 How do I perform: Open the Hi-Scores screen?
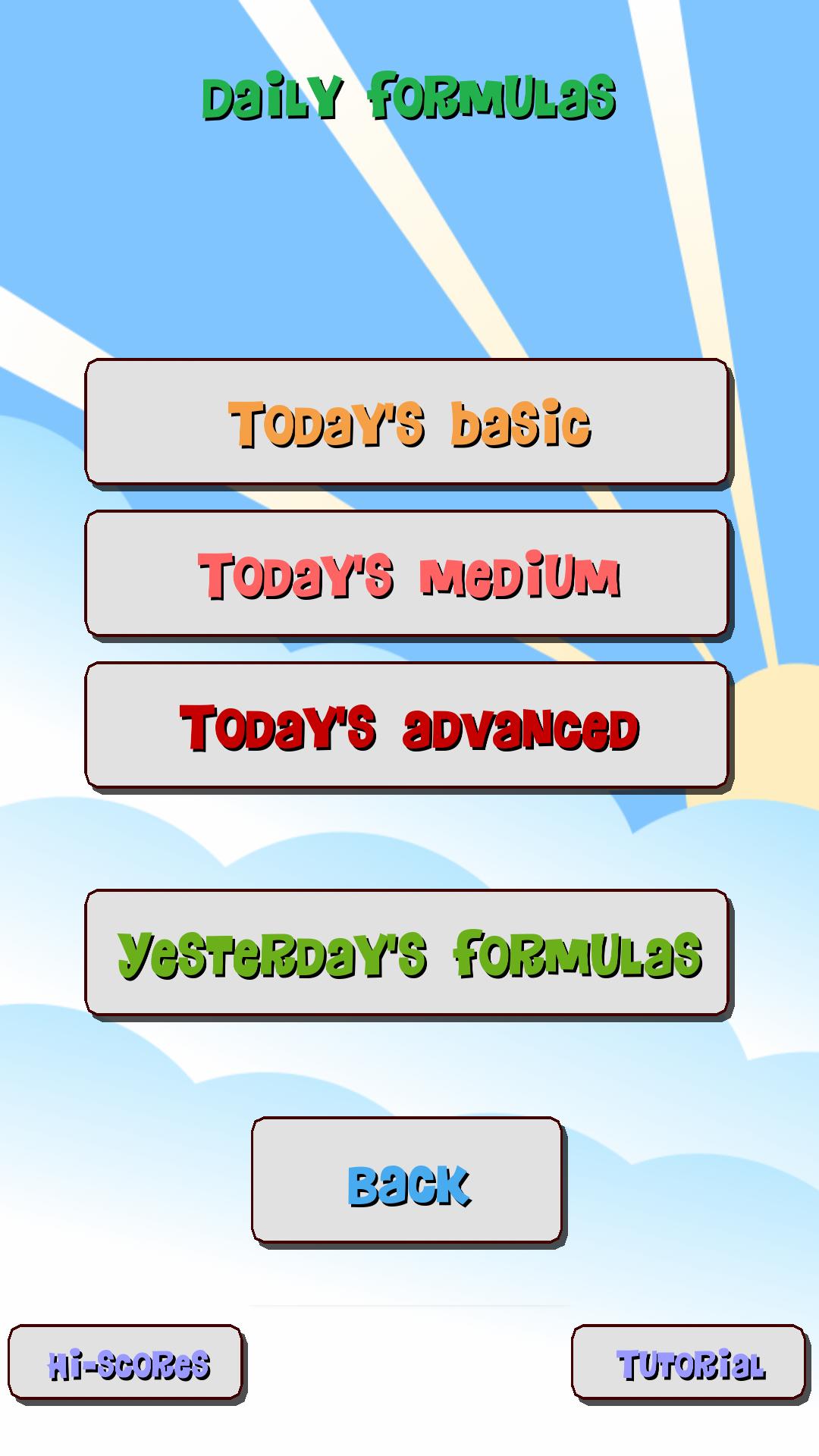[126, 1363]
